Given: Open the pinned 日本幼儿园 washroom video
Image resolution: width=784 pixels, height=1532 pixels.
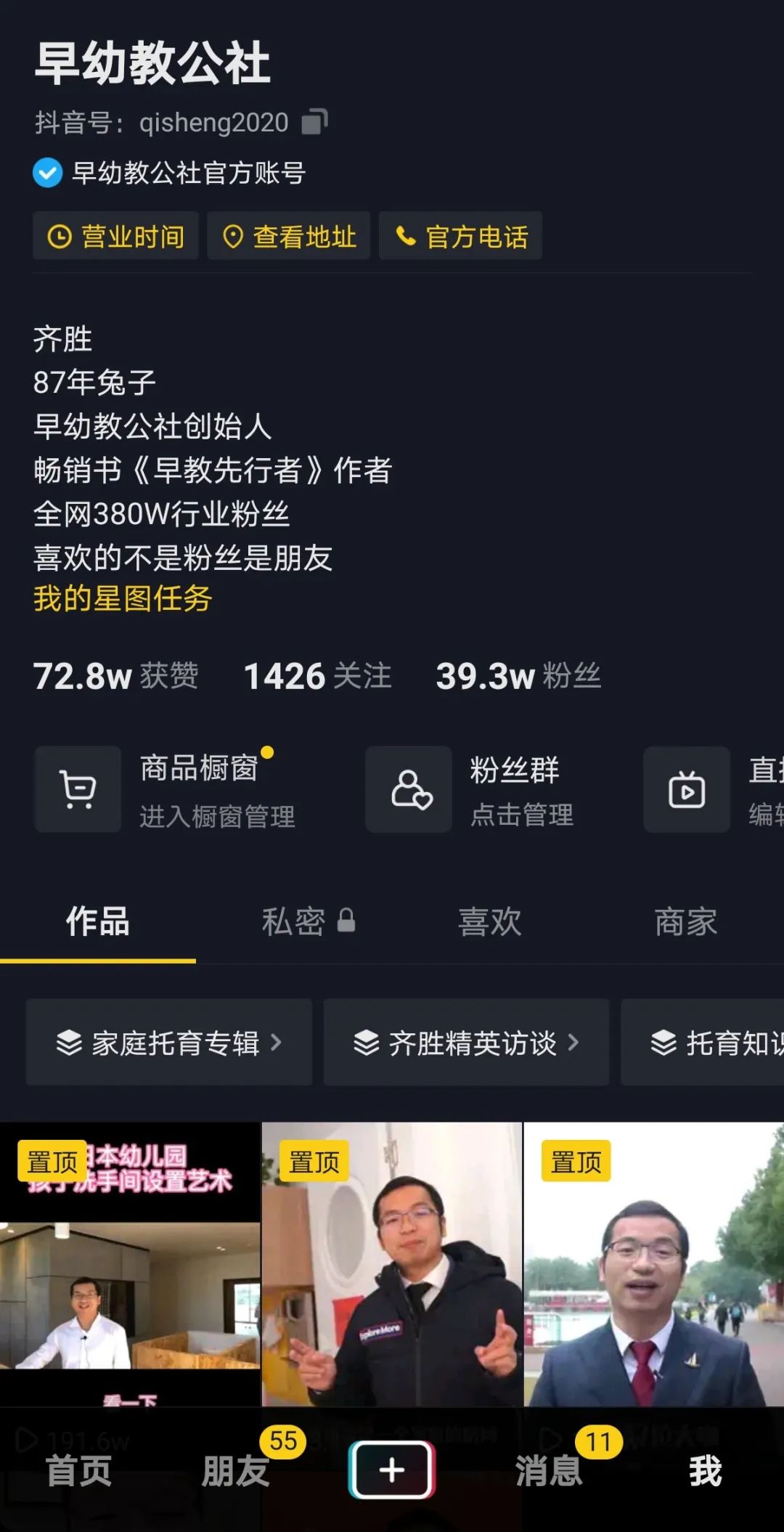Looking at the screenshot, I should tap(131, 1263).
